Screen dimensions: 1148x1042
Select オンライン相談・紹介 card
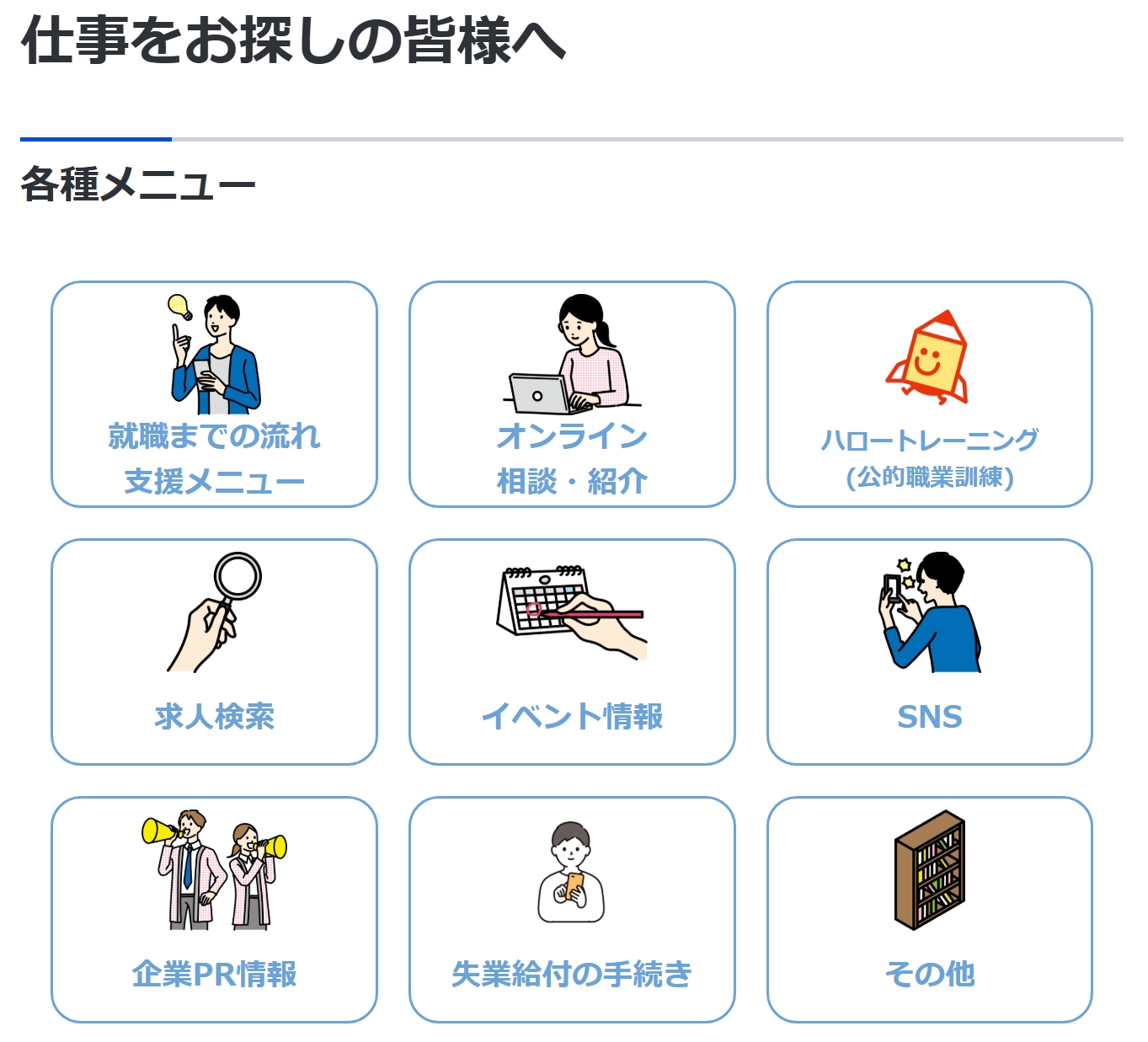(x=572, y=394)
